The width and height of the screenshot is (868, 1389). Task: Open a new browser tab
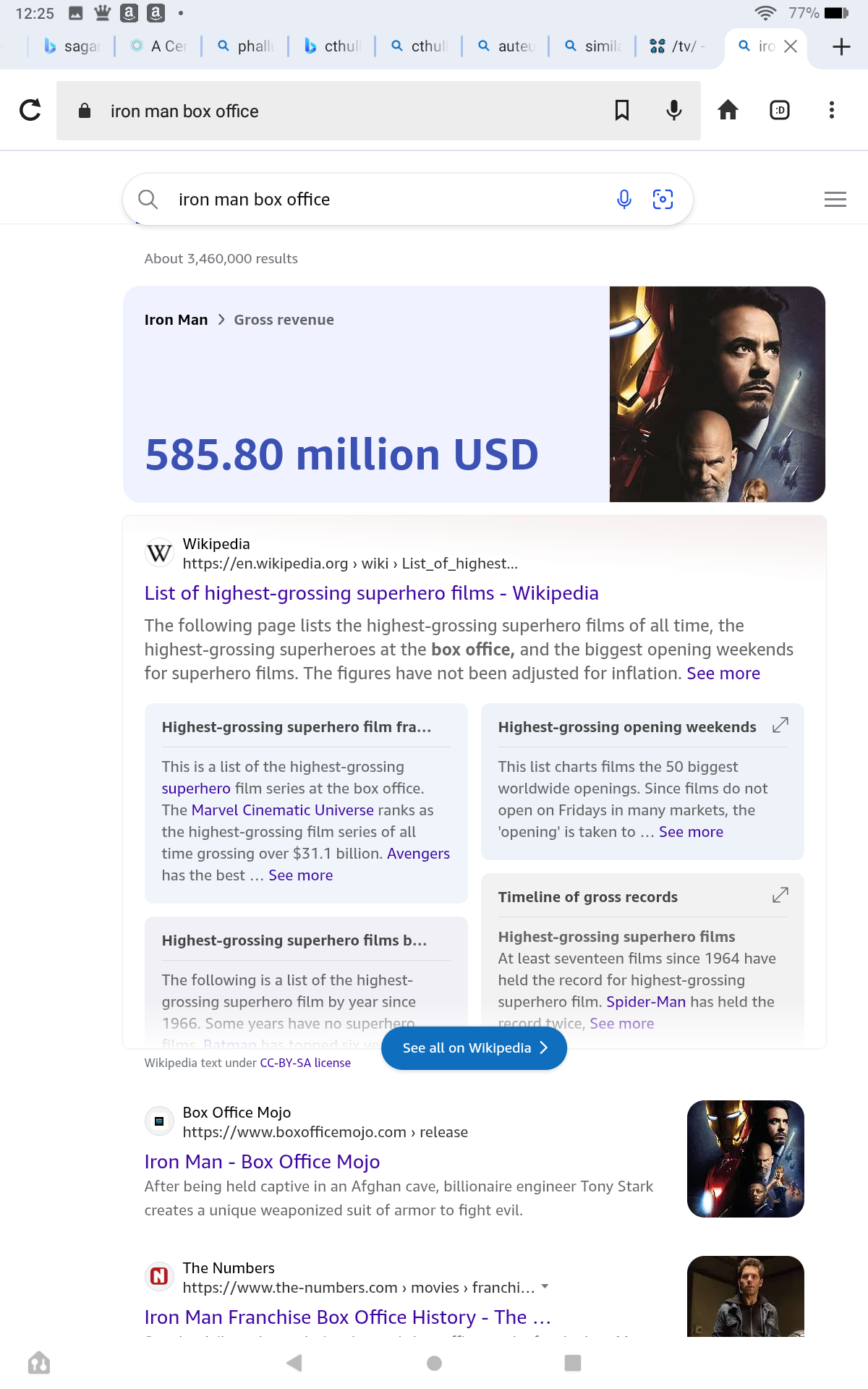coord(841,47)
